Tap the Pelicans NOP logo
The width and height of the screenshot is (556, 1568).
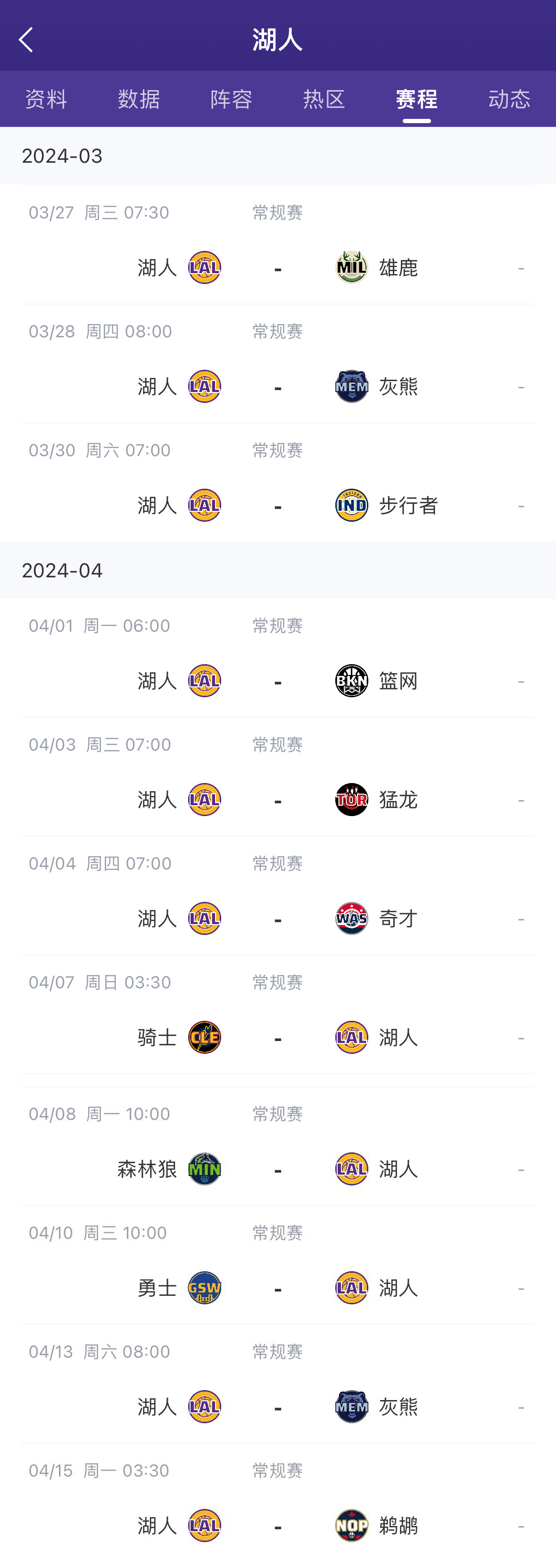coord(351,1526)
